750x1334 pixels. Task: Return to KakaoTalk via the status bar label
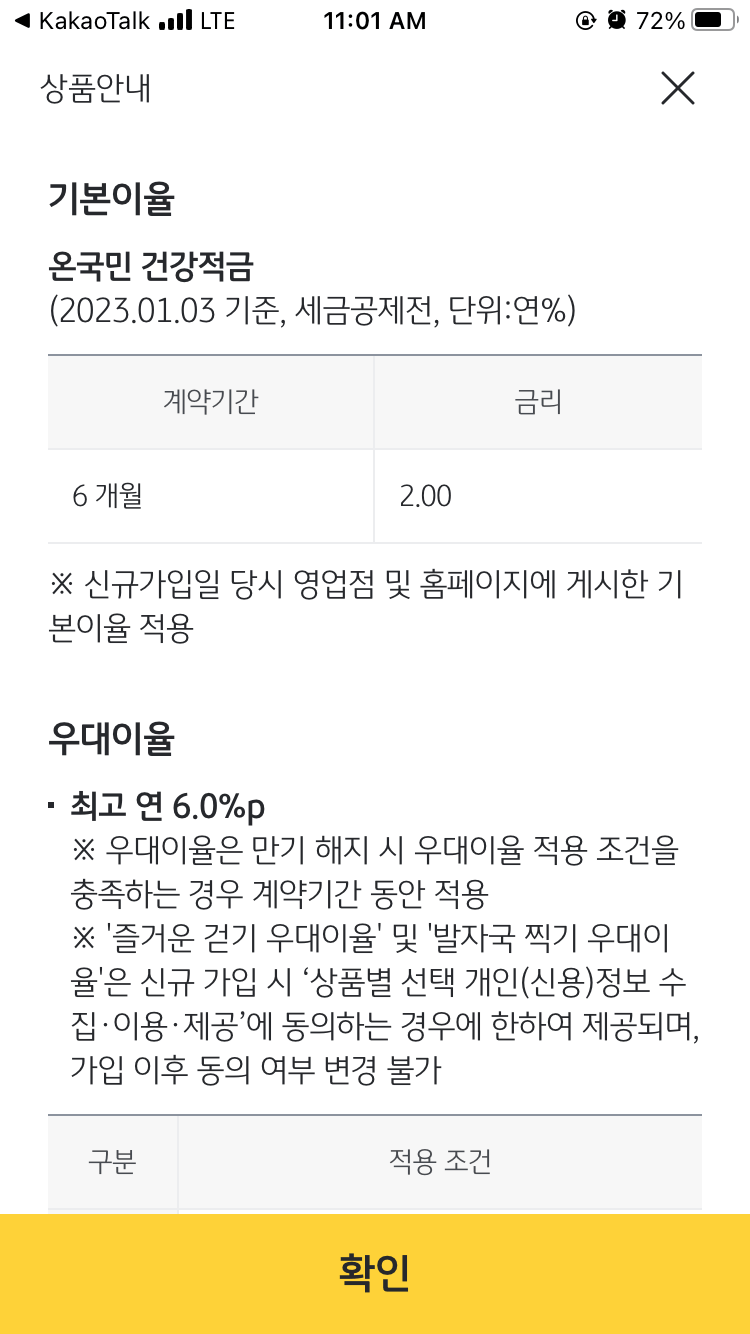93,18
